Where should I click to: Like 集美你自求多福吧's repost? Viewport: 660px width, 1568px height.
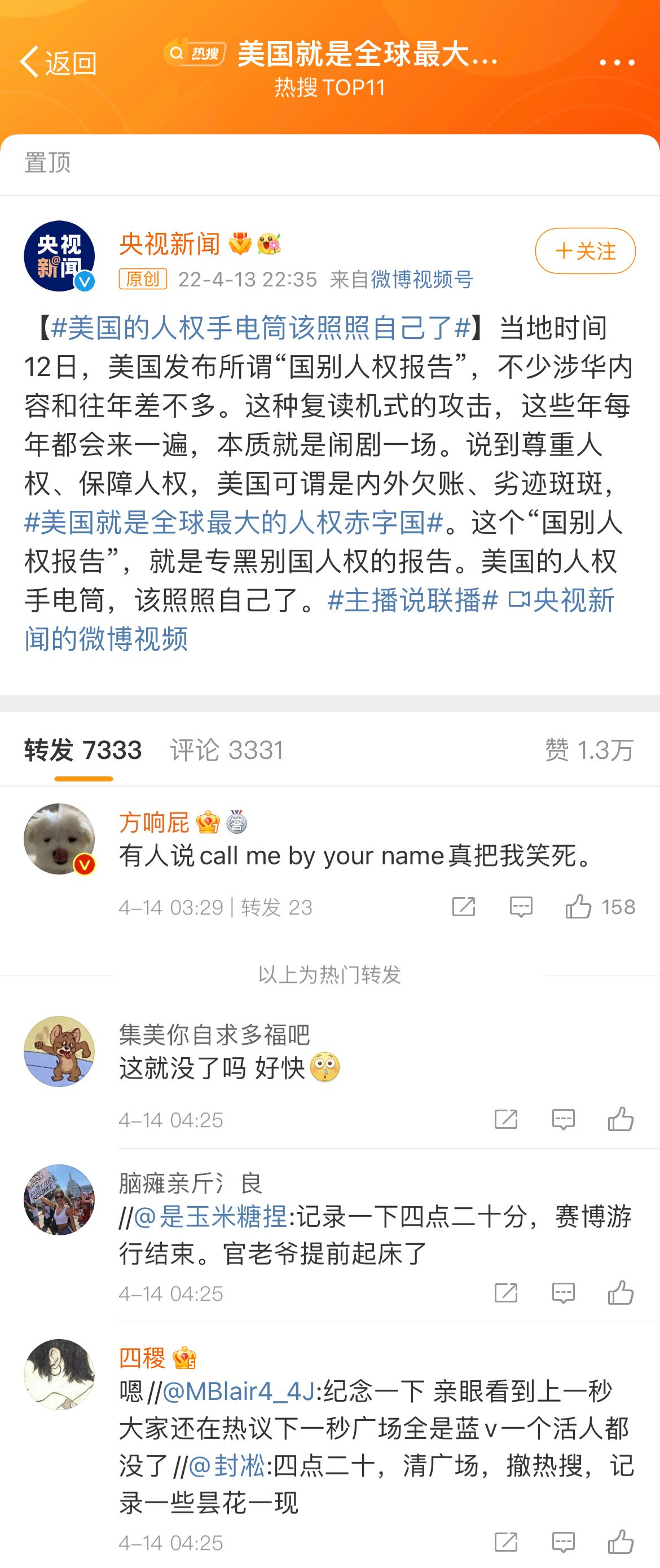coord(621,1119)
